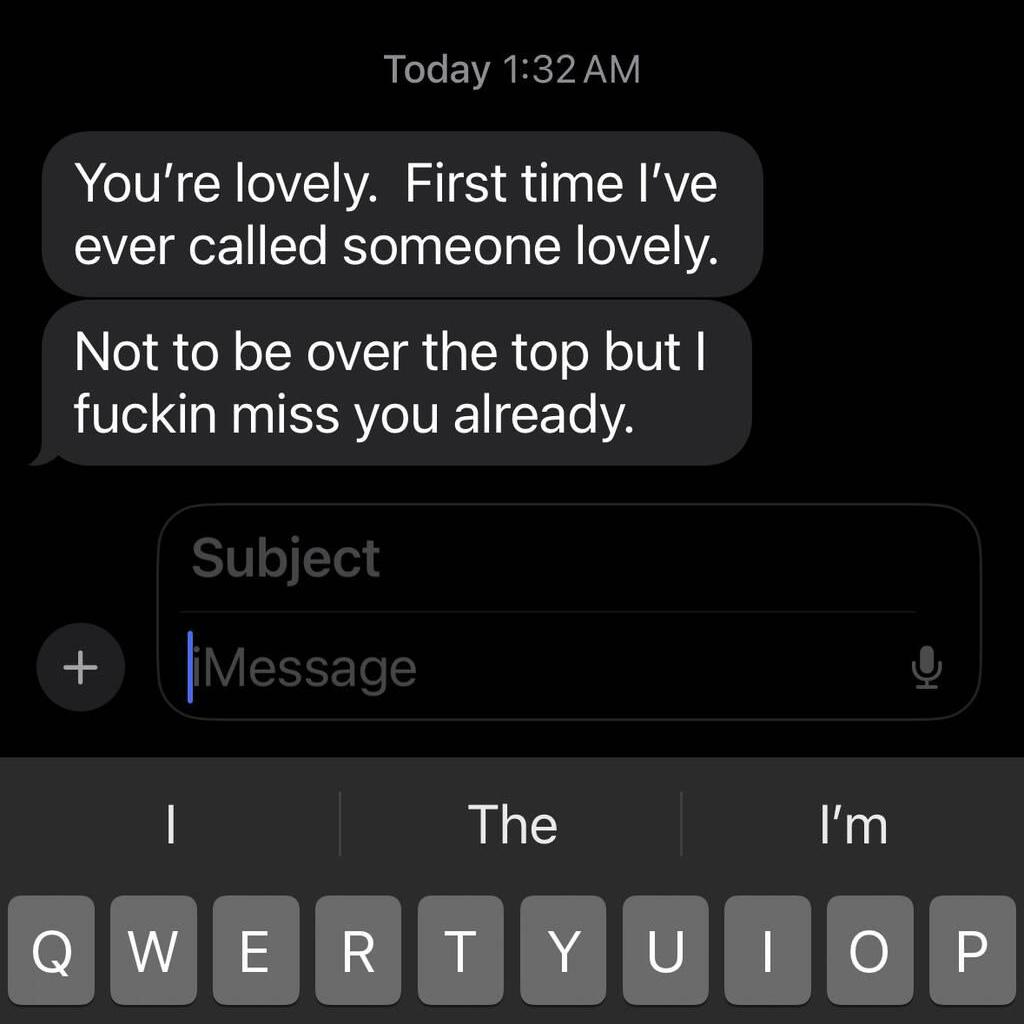Screen dimensions: 1024x1024
Task: Insert the predictive word "I'm"
Action: (x=853, y=825)
